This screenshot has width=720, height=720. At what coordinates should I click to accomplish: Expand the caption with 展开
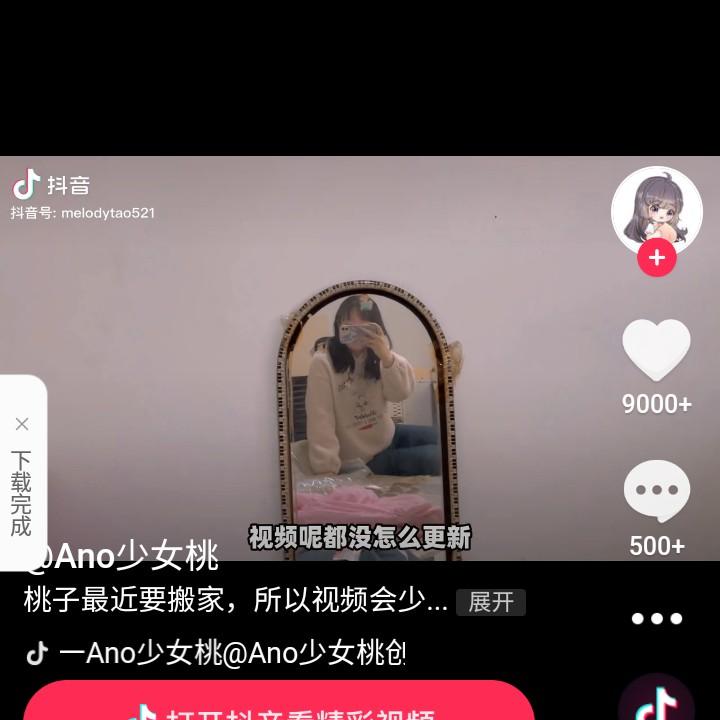click(490, 602)
